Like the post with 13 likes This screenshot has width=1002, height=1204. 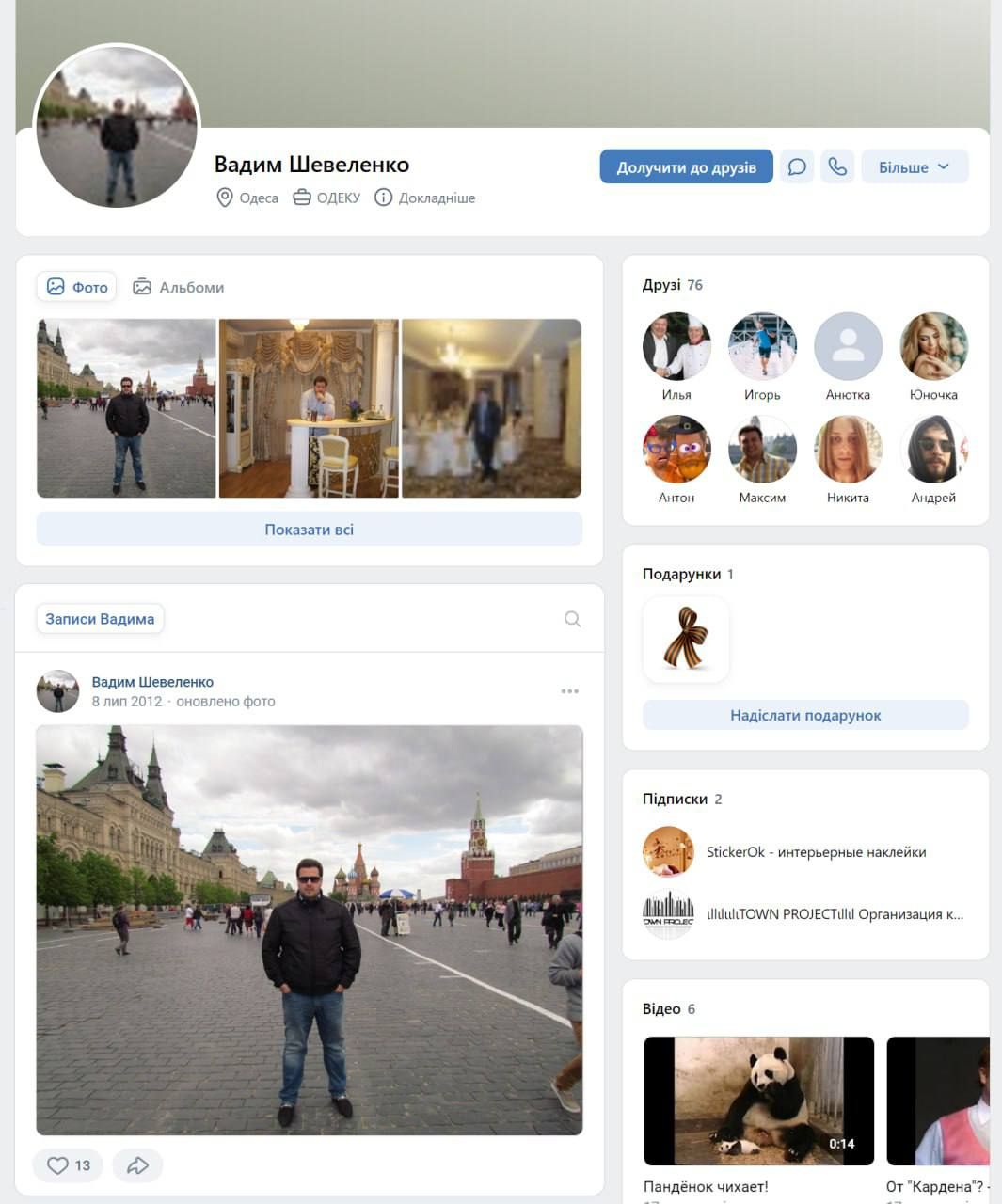68,1165
